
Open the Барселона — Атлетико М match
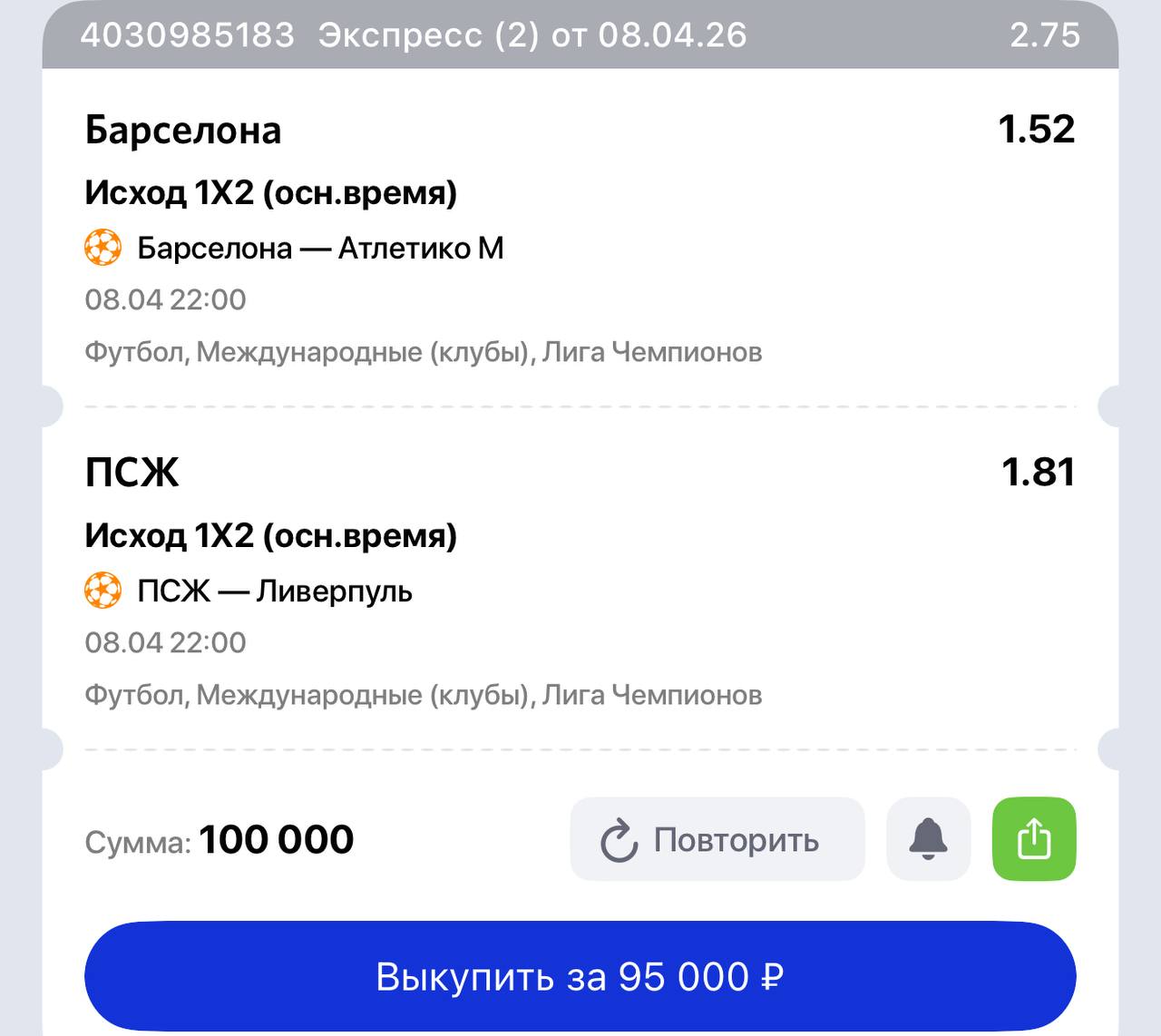coord(320,248)
